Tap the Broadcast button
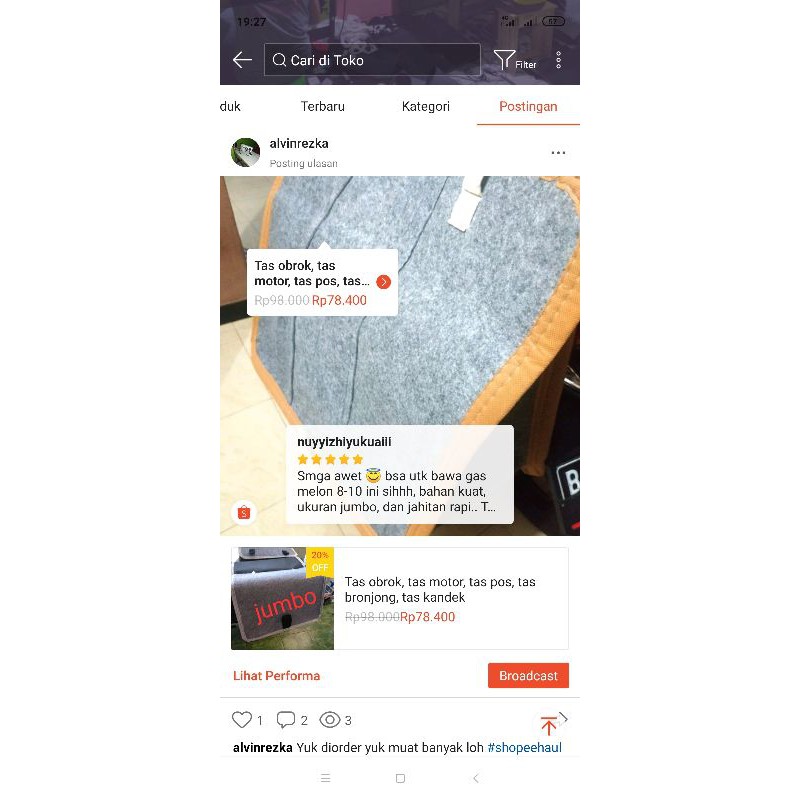 point(528,676)
